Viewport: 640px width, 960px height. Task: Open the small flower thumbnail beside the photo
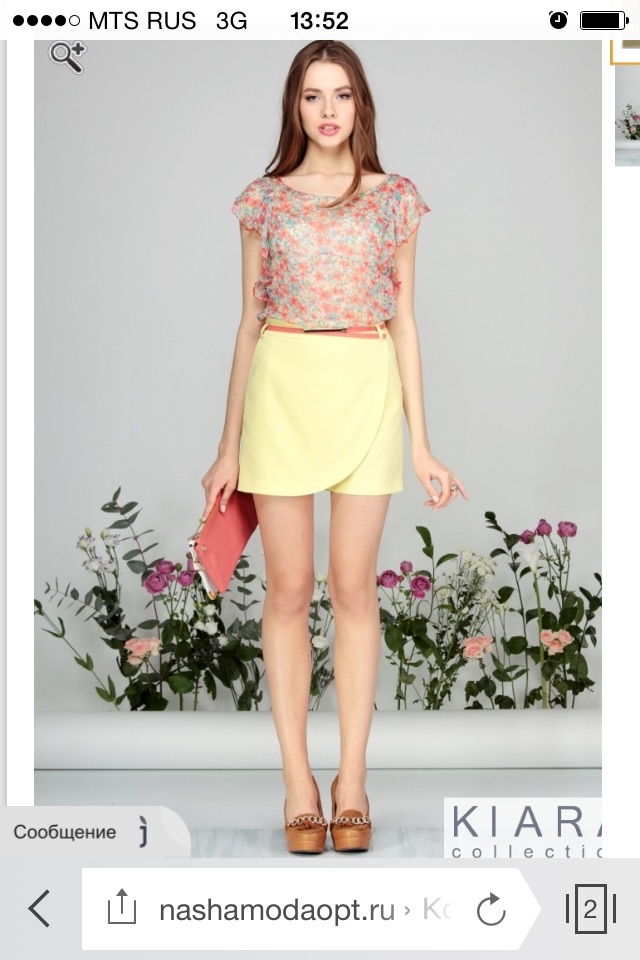[x=627, y=122]
